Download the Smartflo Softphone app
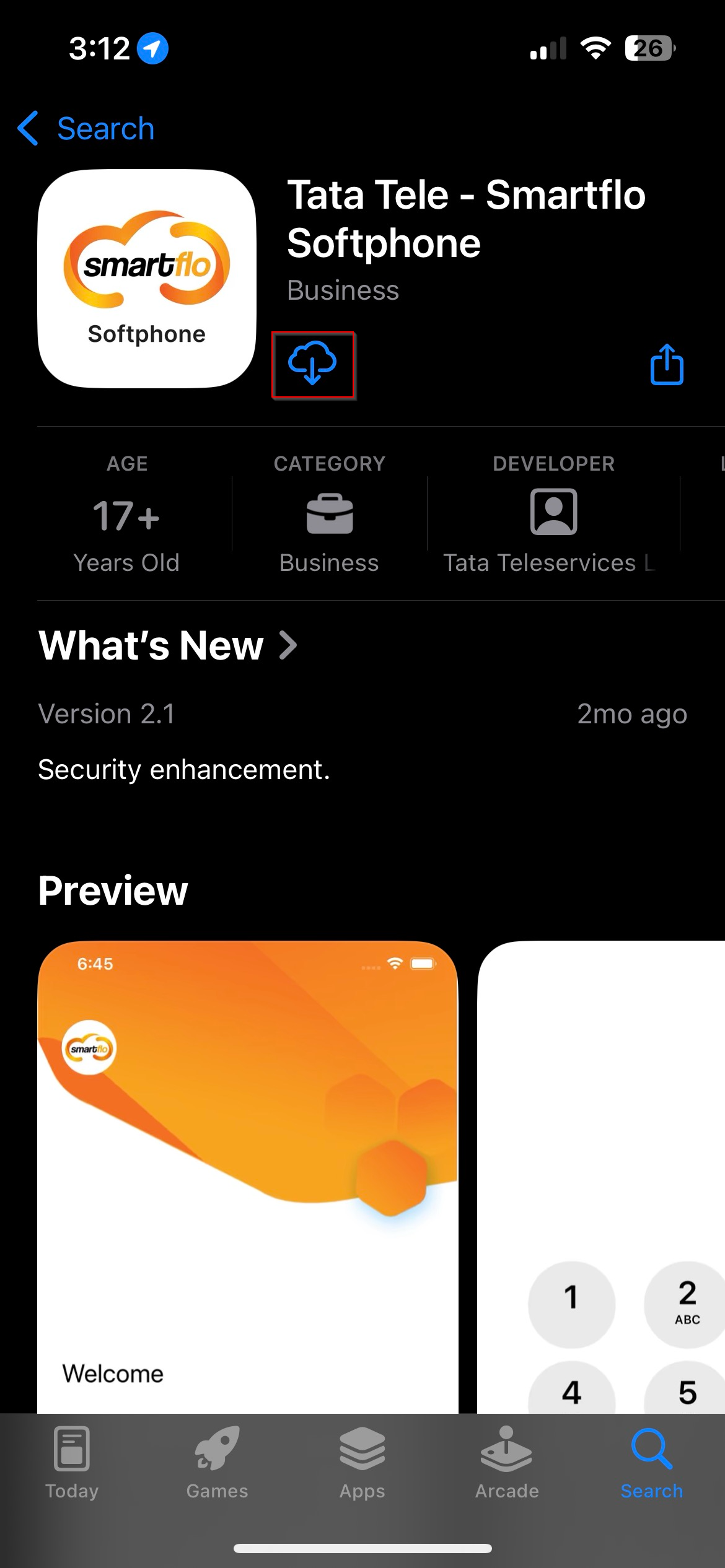Screen dimensions: 725x1568 [x=312, y=364]
